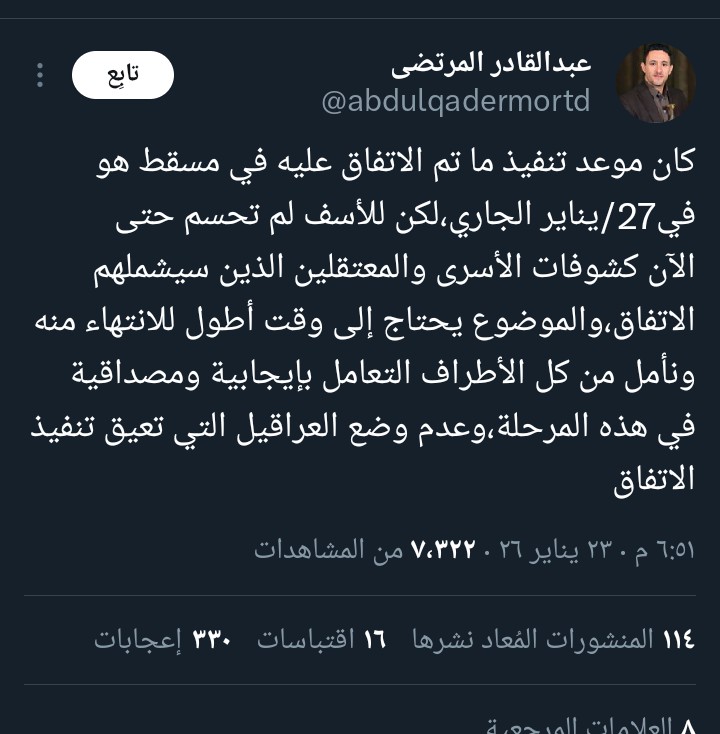Viewport: 720px width, 734px height.
Task: View the ١٦ quotes list
Action: (x=321, y=639)
